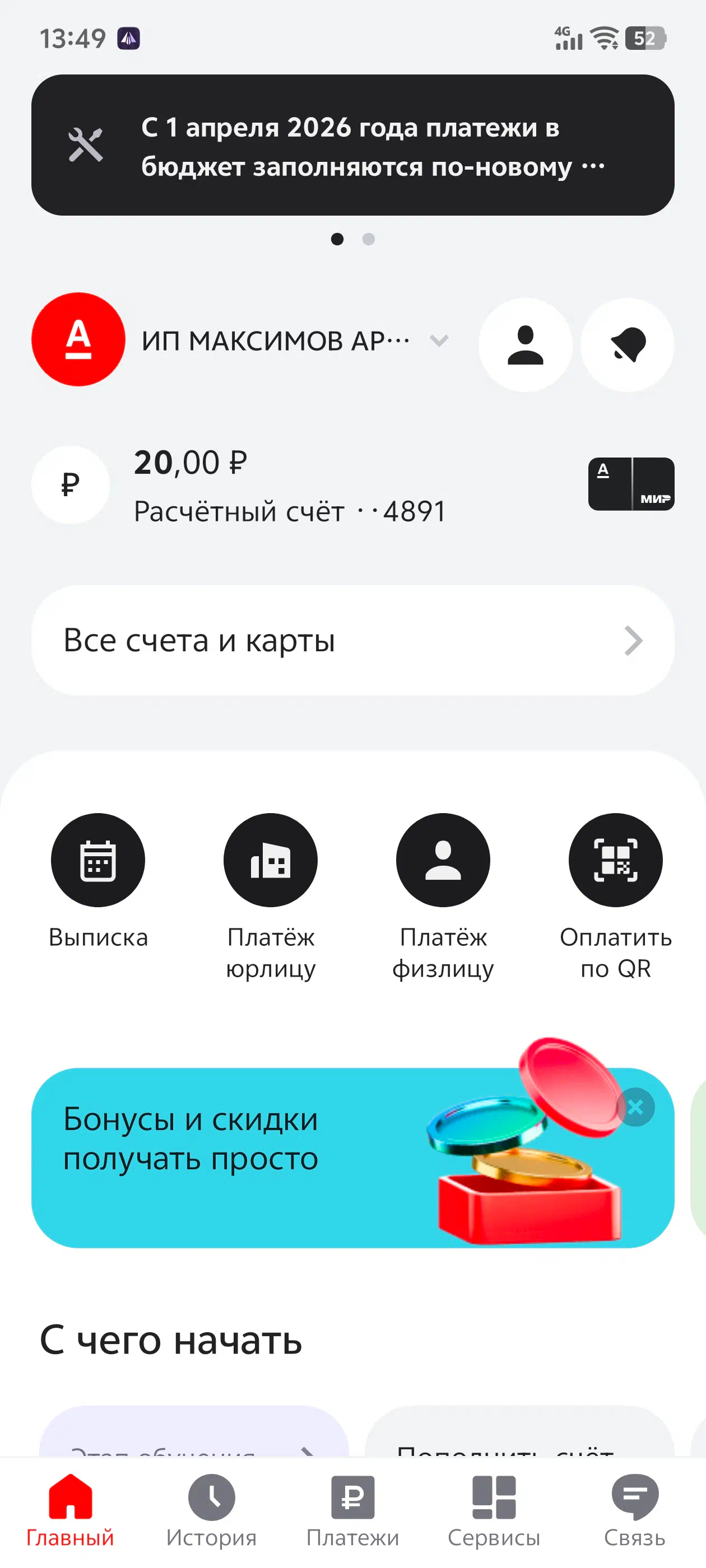Open Все счета и карты

(x=352, y=640)
